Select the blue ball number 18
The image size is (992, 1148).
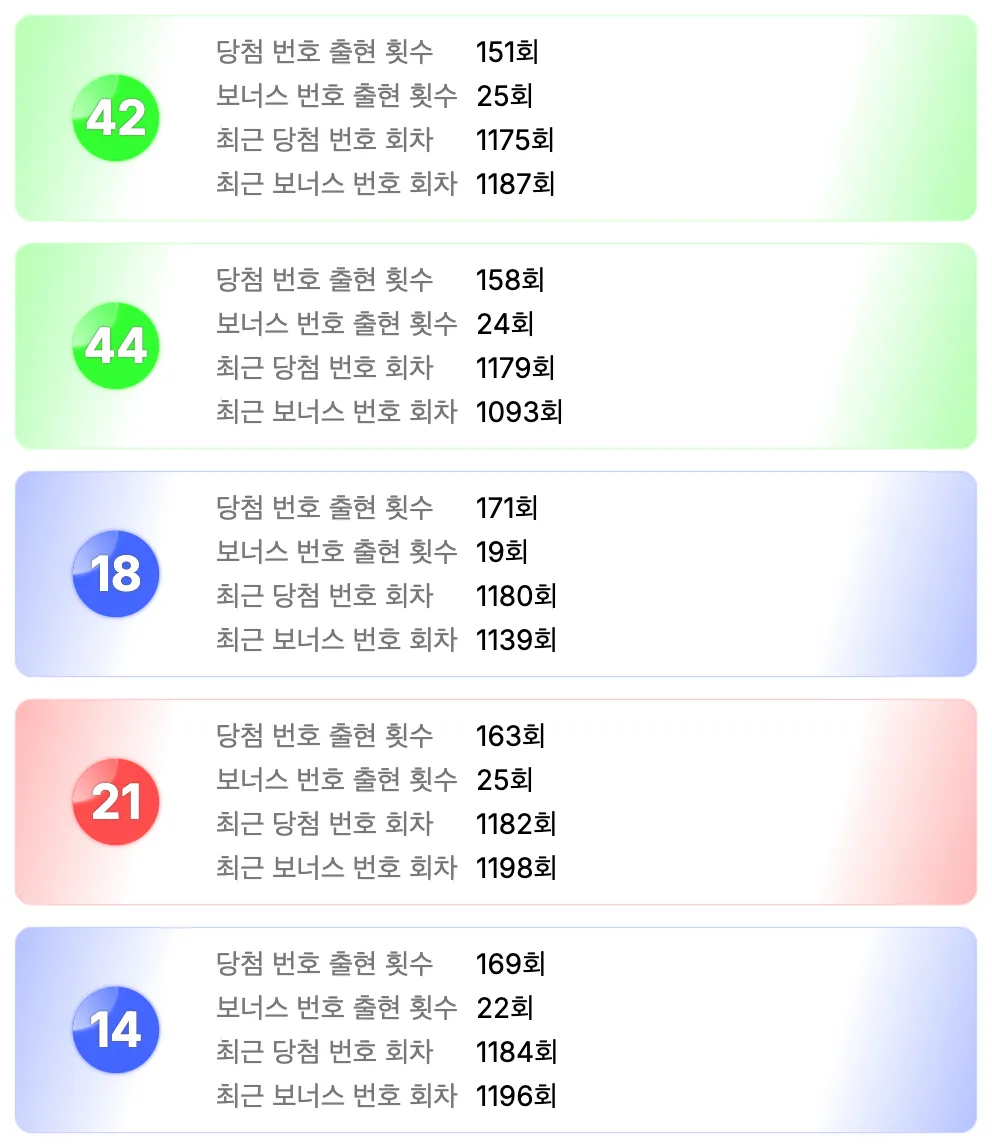pos(115,573)
